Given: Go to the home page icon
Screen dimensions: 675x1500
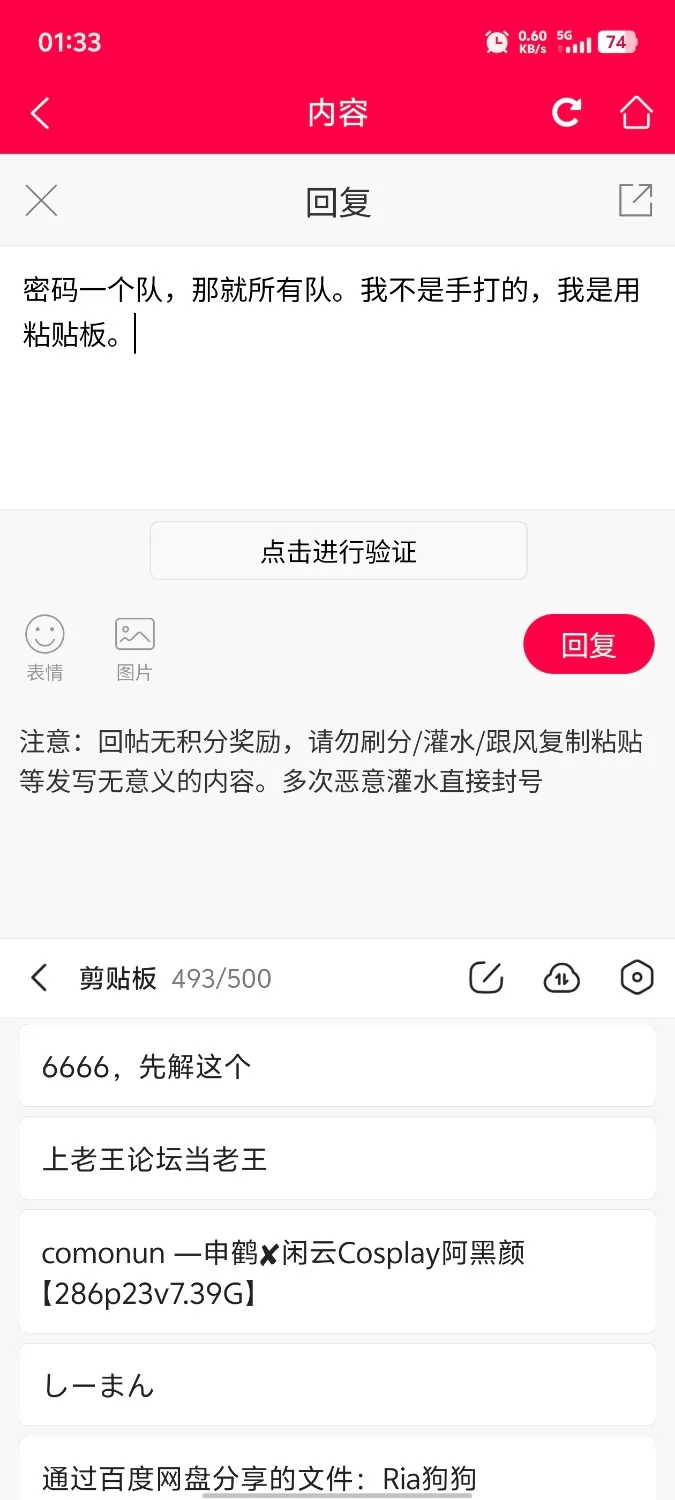Looking at the screenshot, I should pyautogui.click(x=636, y=113).
